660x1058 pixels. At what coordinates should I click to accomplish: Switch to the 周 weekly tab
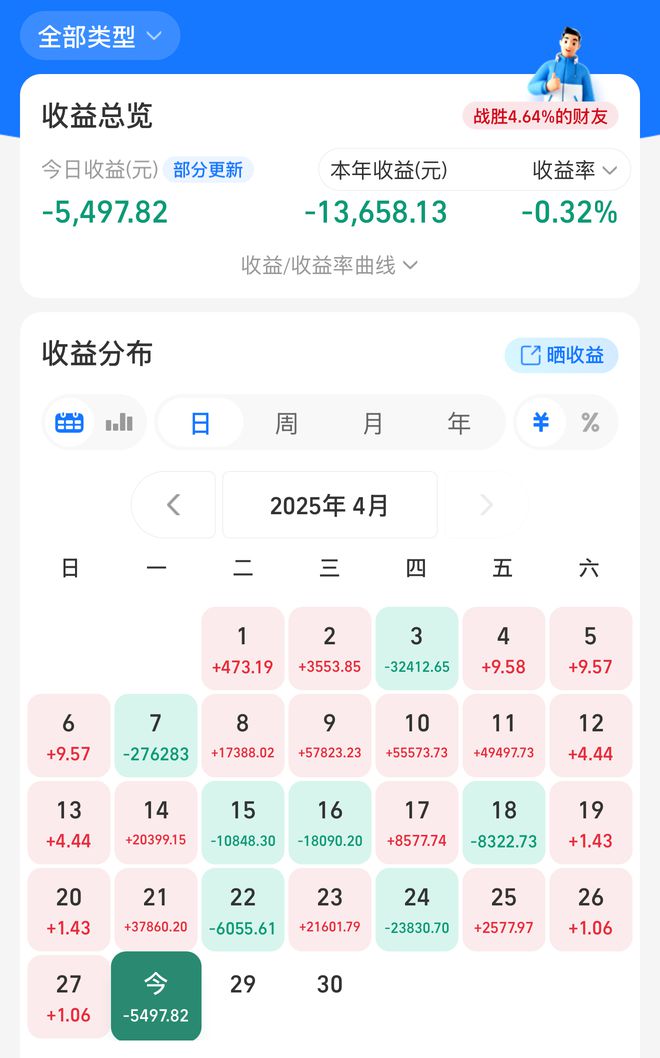[287, 423]
